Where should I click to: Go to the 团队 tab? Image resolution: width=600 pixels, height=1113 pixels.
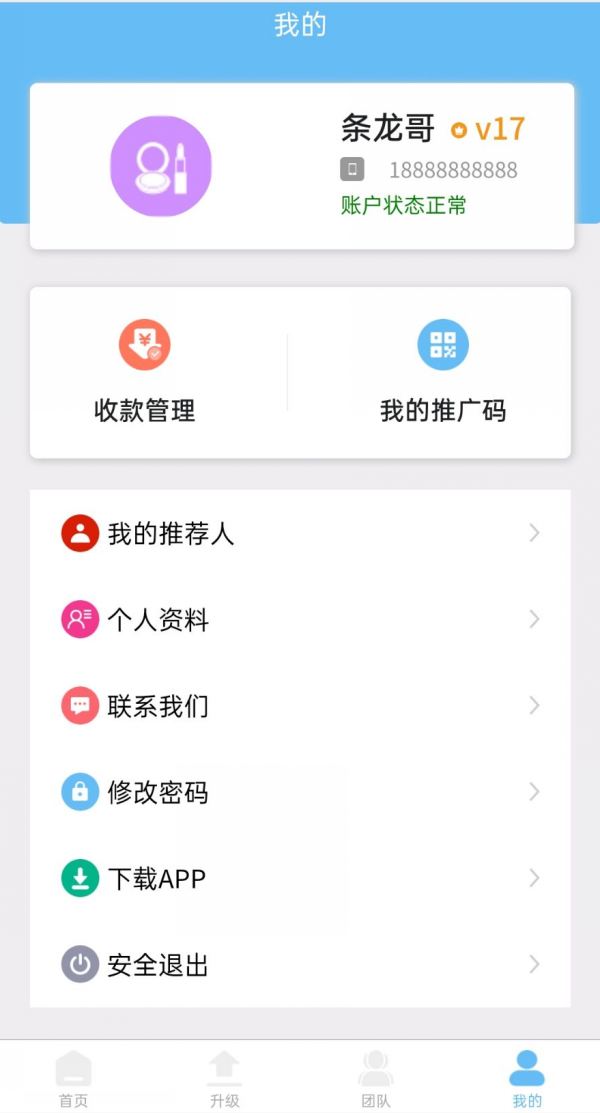click(x=375, y=1078)
